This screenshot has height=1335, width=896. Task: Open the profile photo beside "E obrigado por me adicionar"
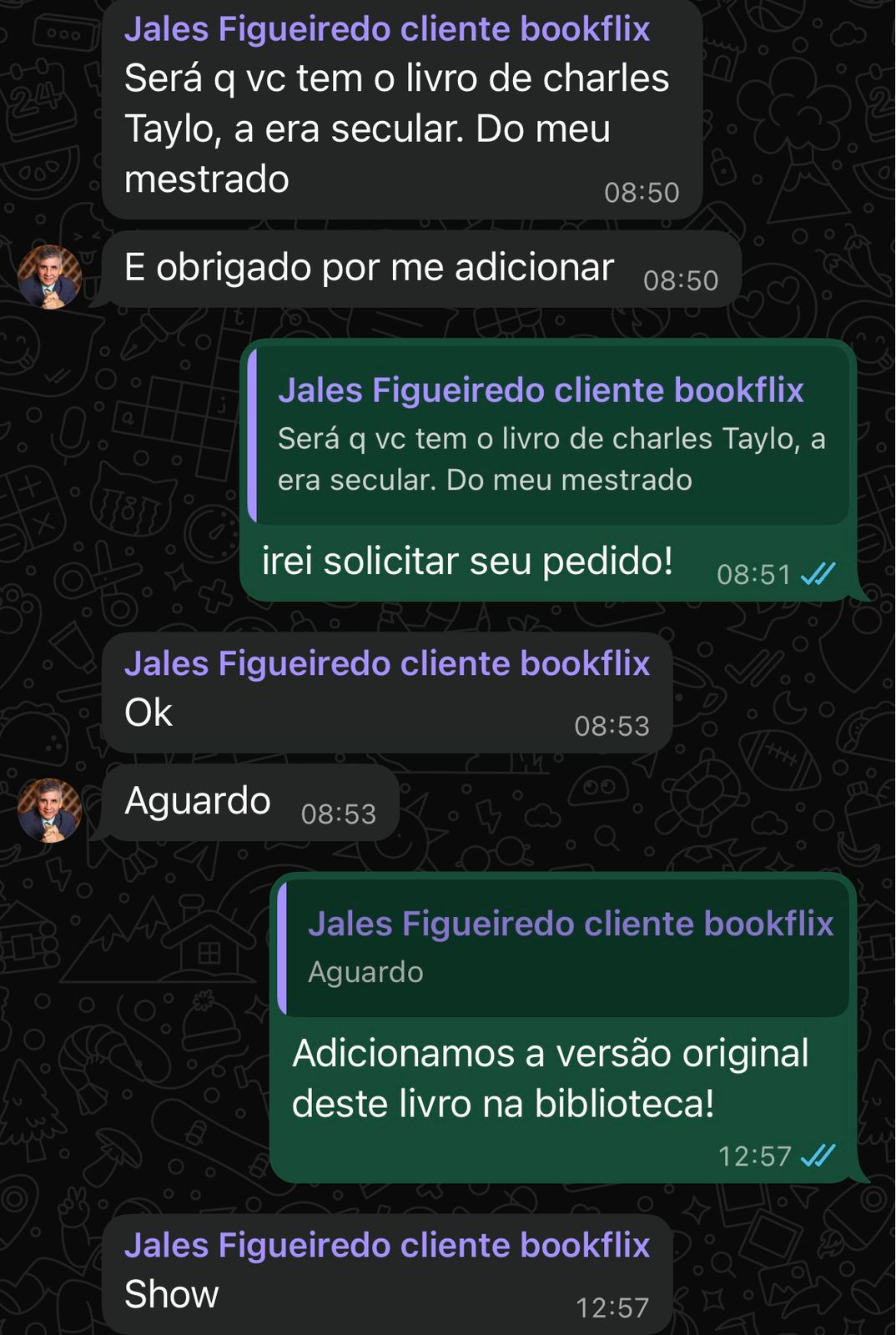(50, 277)
